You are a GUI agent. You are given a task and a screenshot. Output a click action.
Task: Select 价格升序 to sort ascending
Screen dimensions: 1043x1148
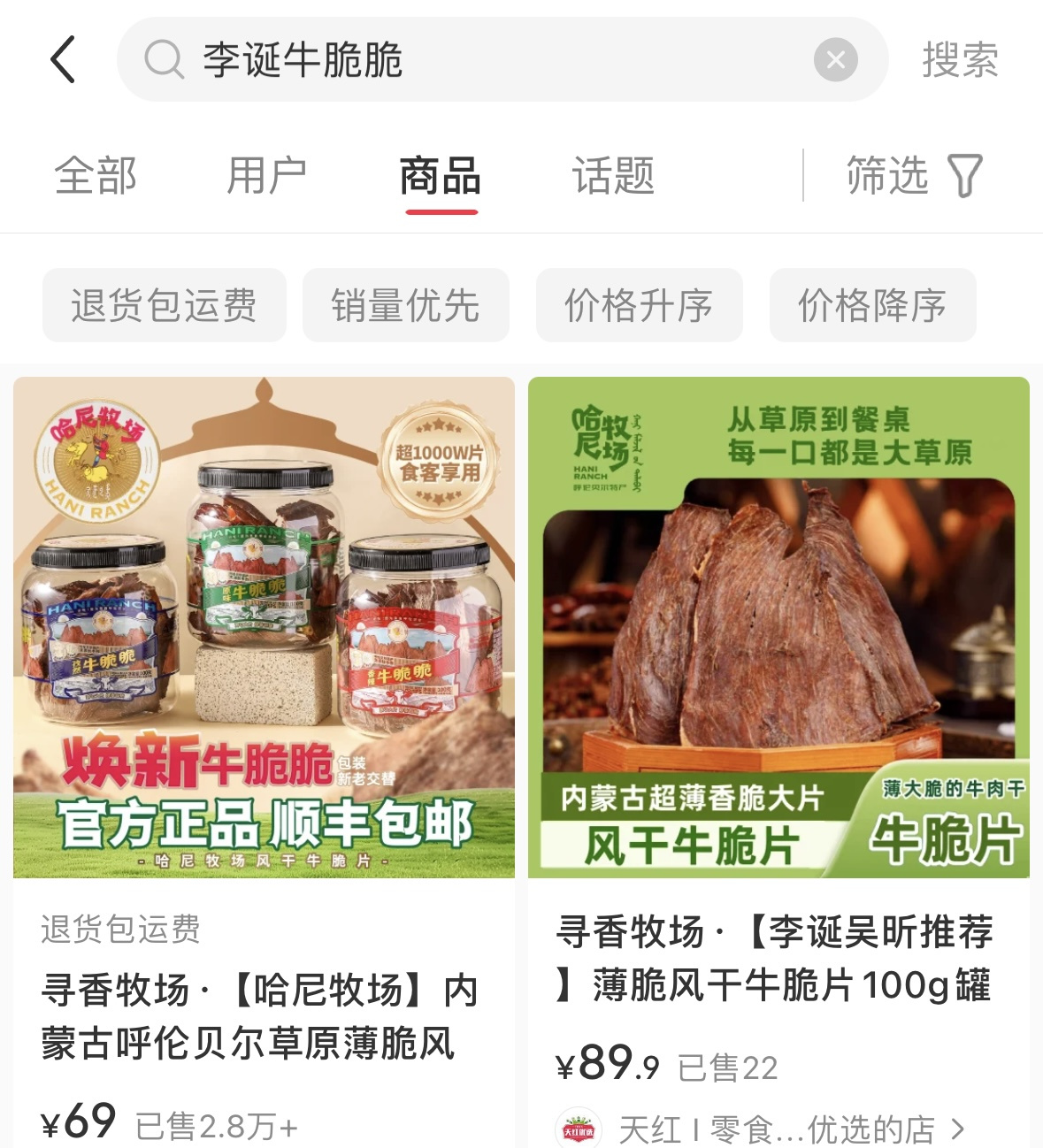pyautogui.click(x=640, y=305)
